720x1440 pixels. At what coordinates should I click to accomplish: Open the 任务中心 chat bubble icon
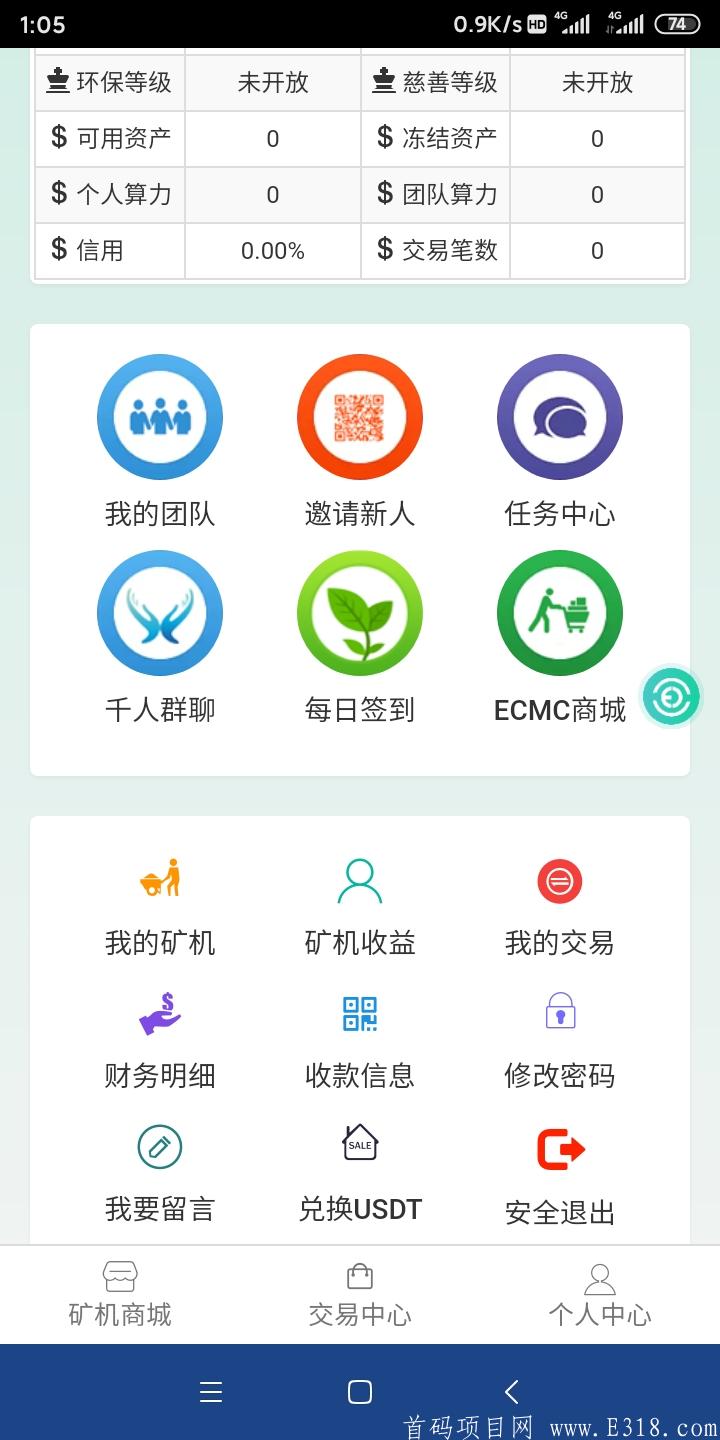pos(559,417)
